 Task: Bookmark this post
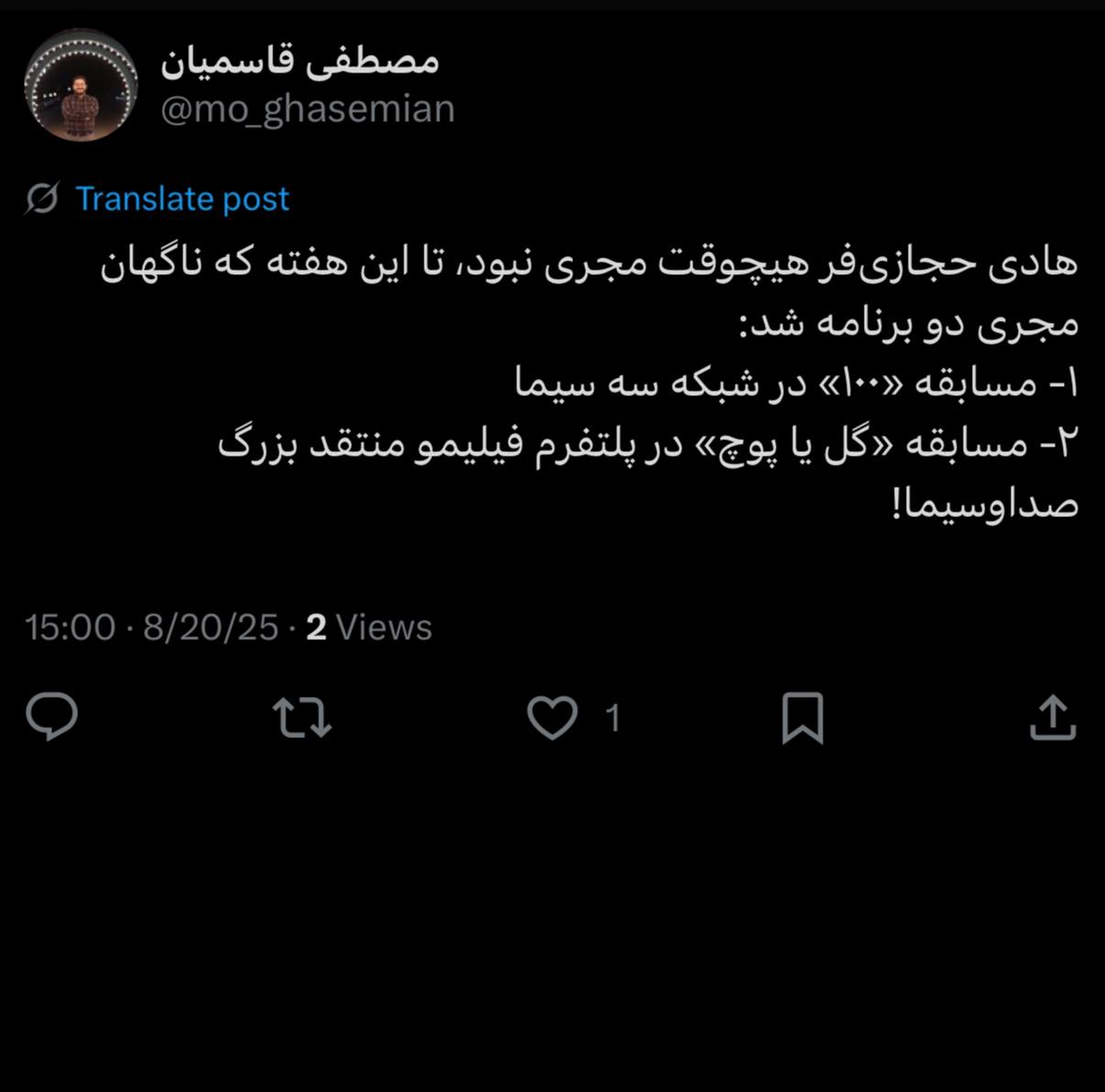click(802, 718)
